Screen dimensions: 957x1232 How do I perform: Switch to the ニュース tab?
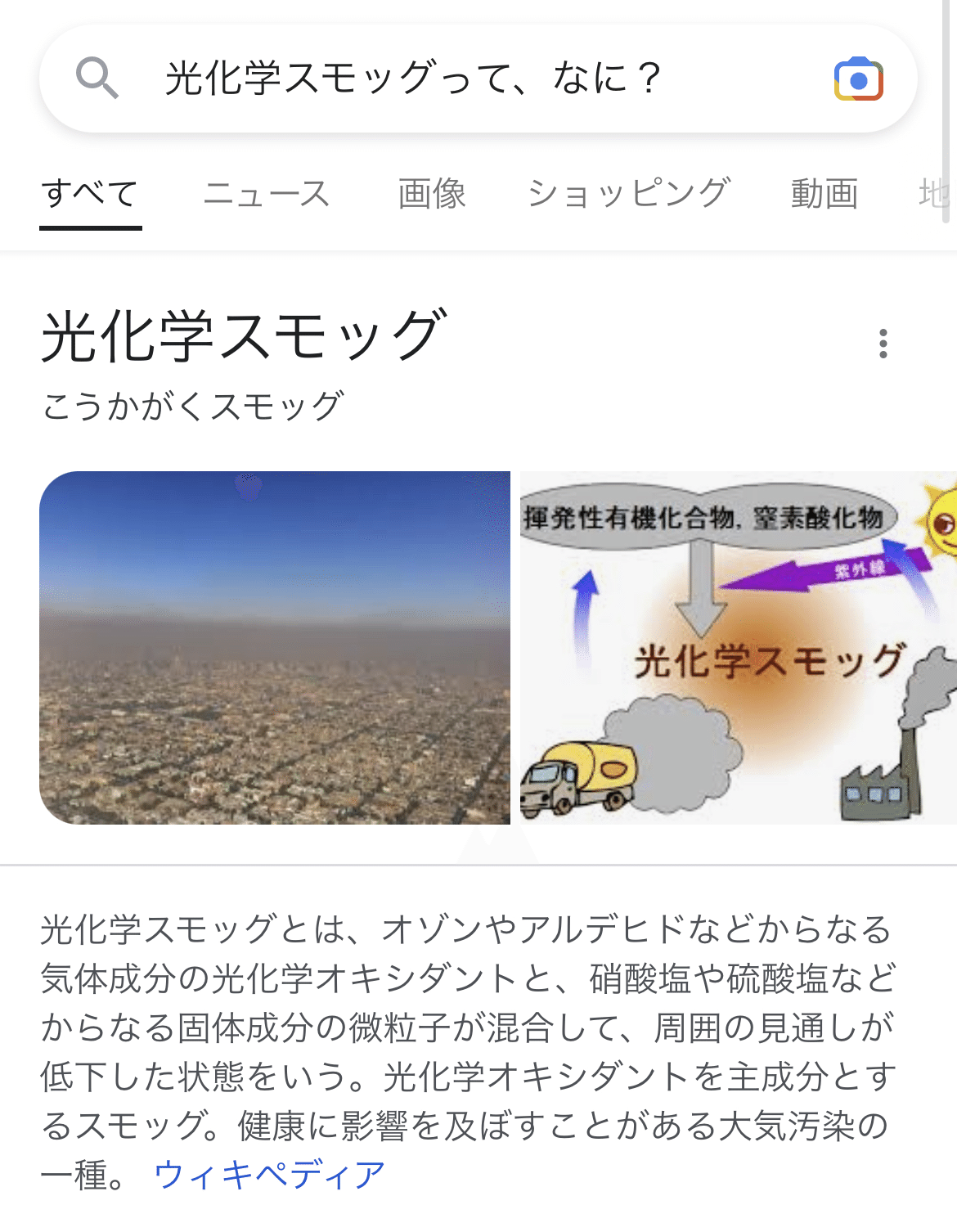point(267,195)
